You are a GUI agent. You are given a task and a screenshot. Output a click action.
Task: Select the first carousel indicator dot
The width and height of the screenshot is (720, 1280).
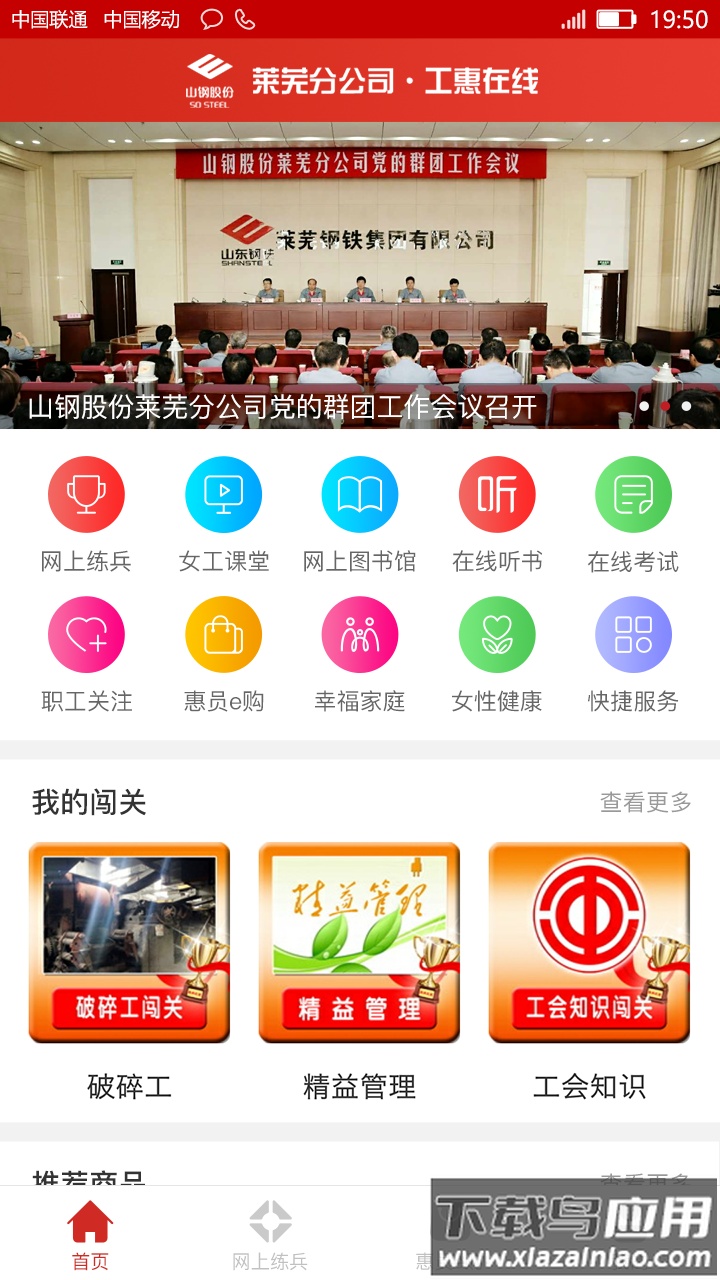click(644, 408)
